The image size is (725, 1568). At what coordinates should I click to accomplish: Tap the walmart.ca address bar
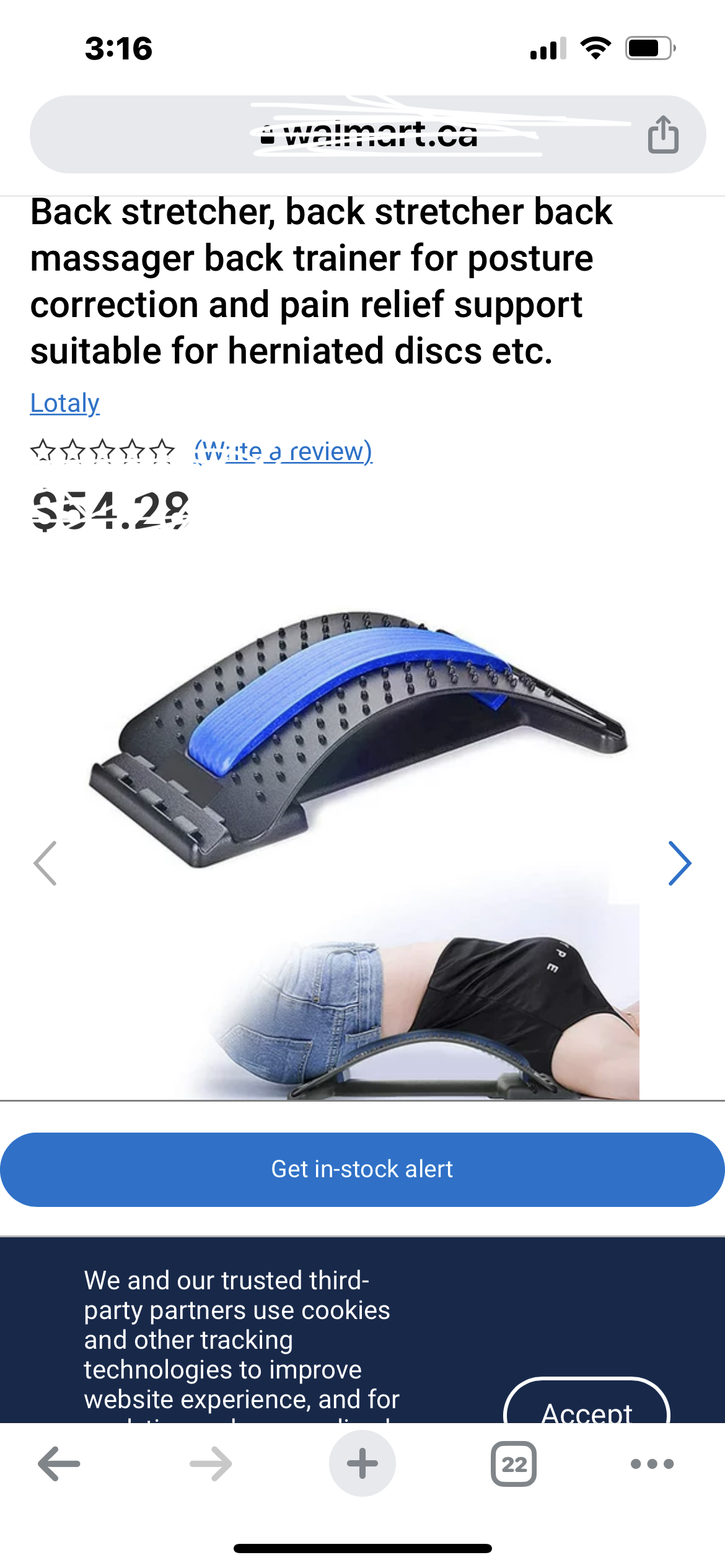pos(368,134)
